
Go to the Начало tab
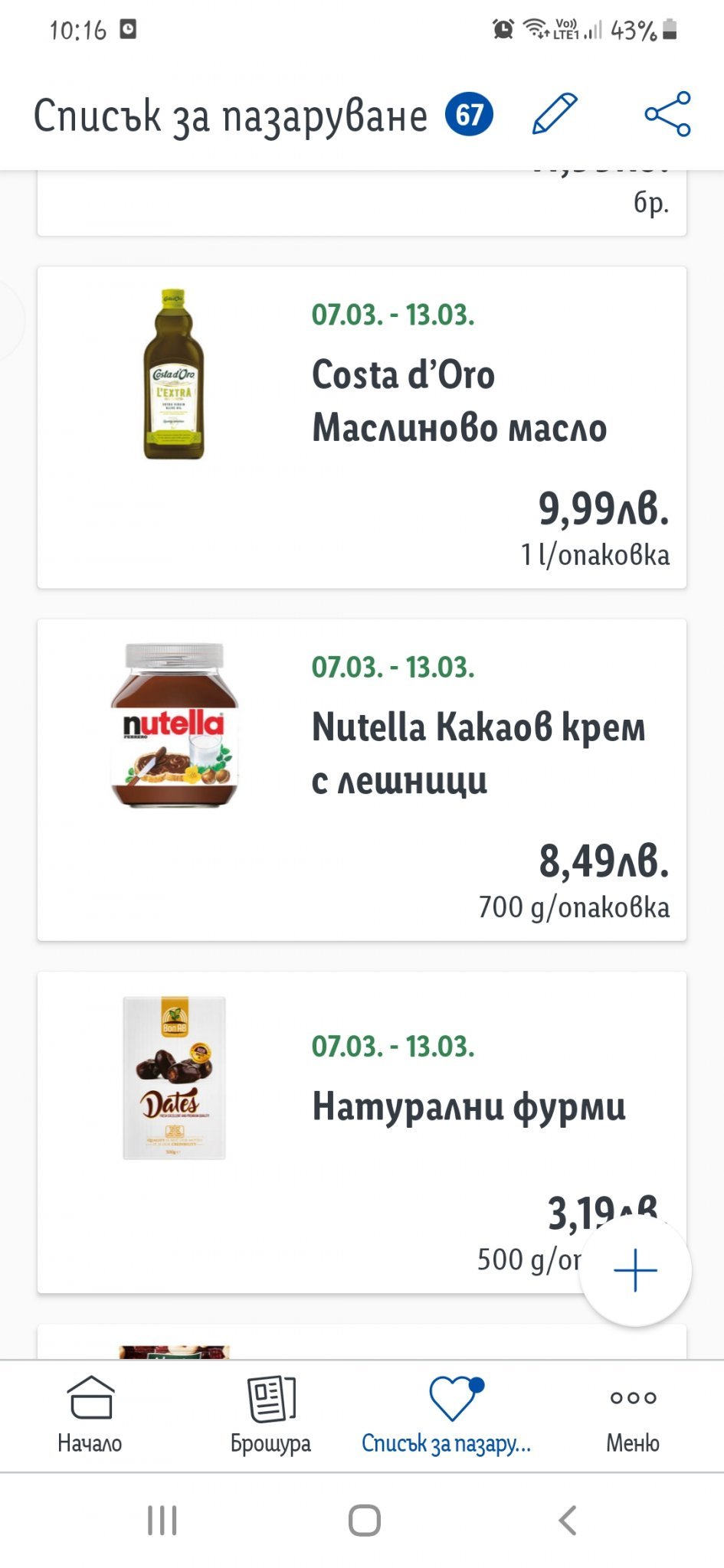(x=90, y=1415)
